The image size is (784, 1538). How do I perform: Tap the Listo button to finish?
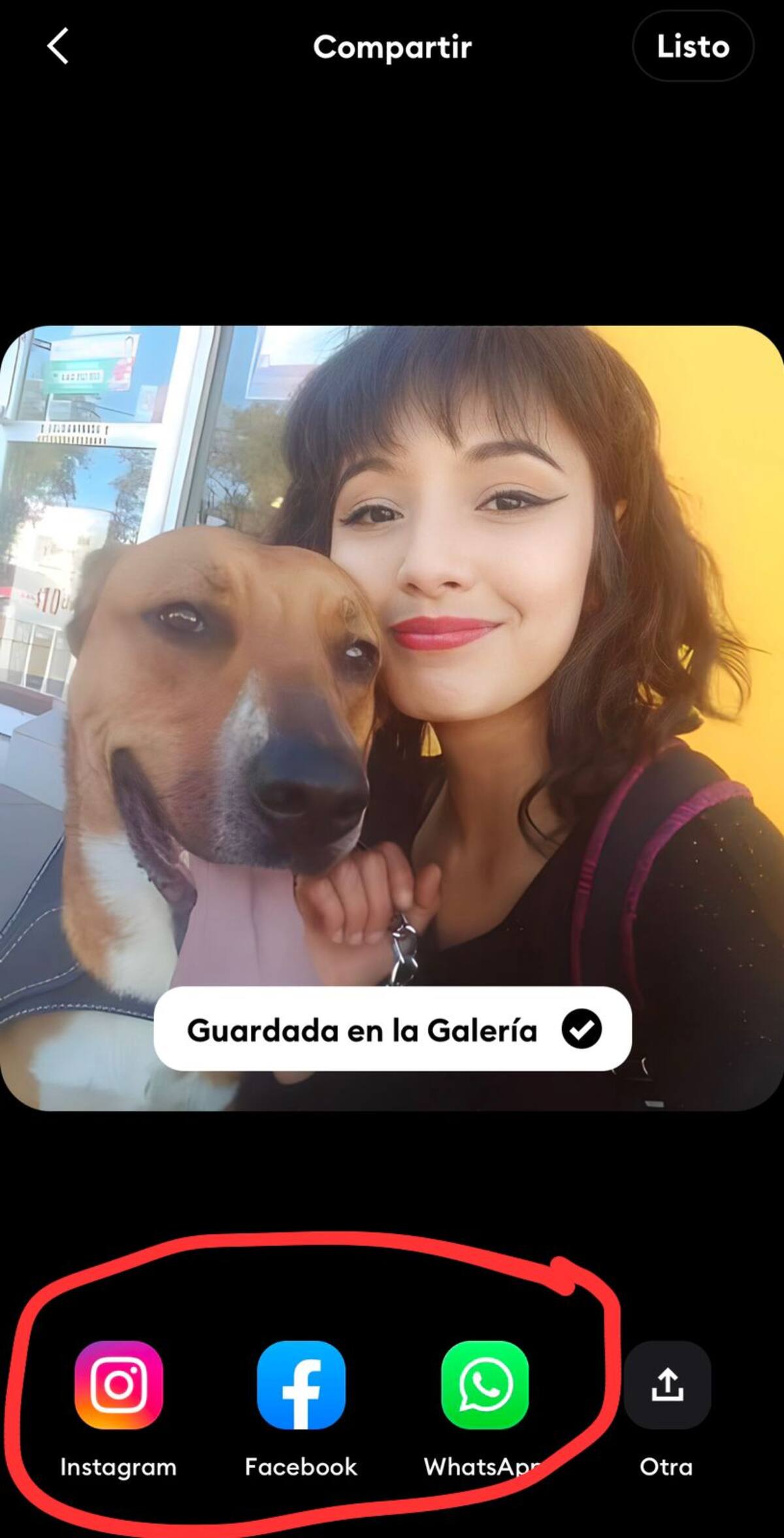coord(693,46)
